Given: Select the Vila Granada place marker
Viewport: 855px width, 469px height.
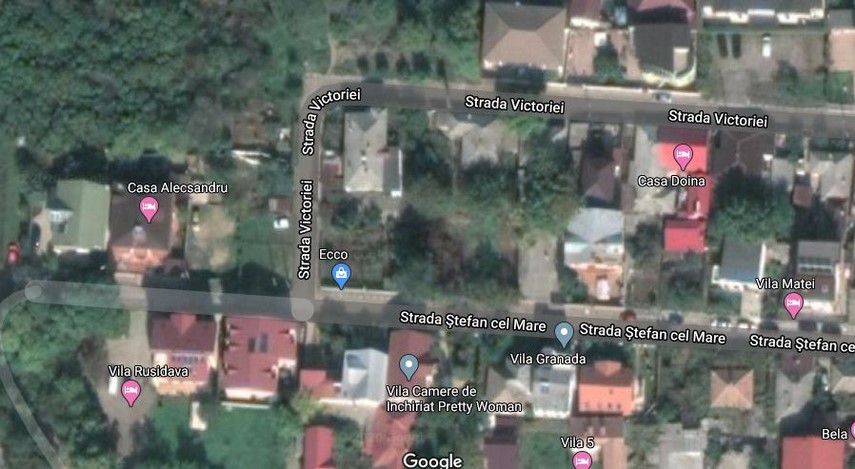Looking at the screenshot, I should click(564, 334).
